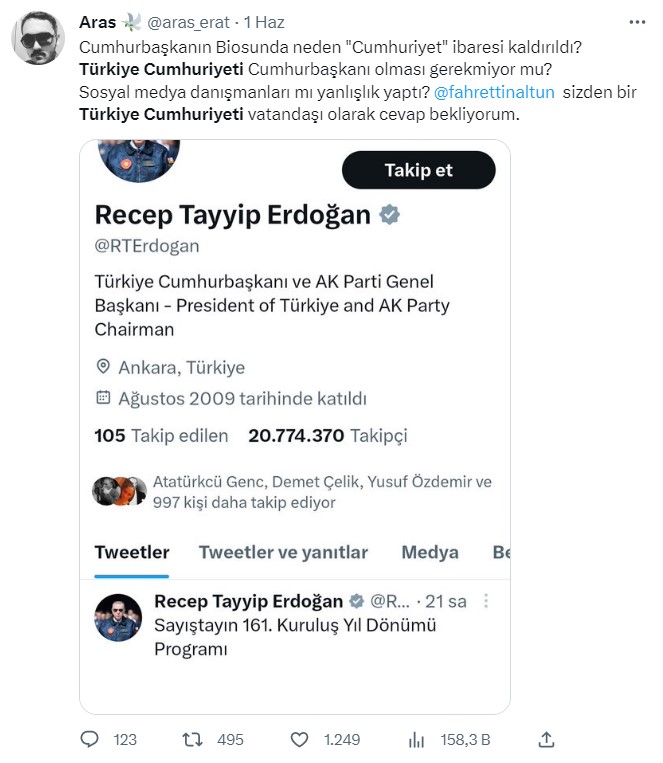This screenshot has width=663, height=763.
Task: Open Aras's profile picture
Action: [39, 41]
